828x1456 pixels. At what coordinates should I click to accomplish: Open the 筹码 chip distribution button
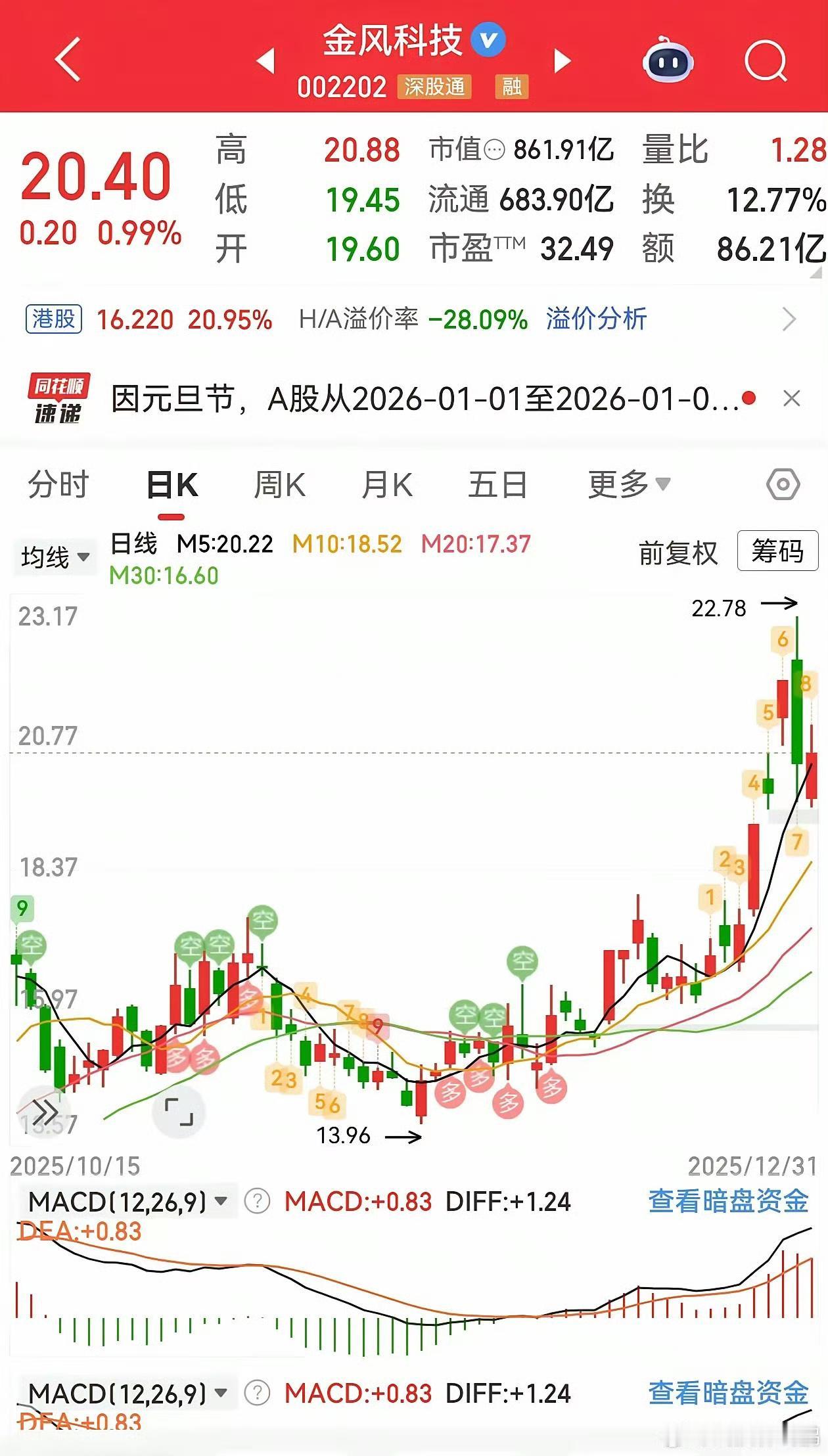tap(777, 551)
